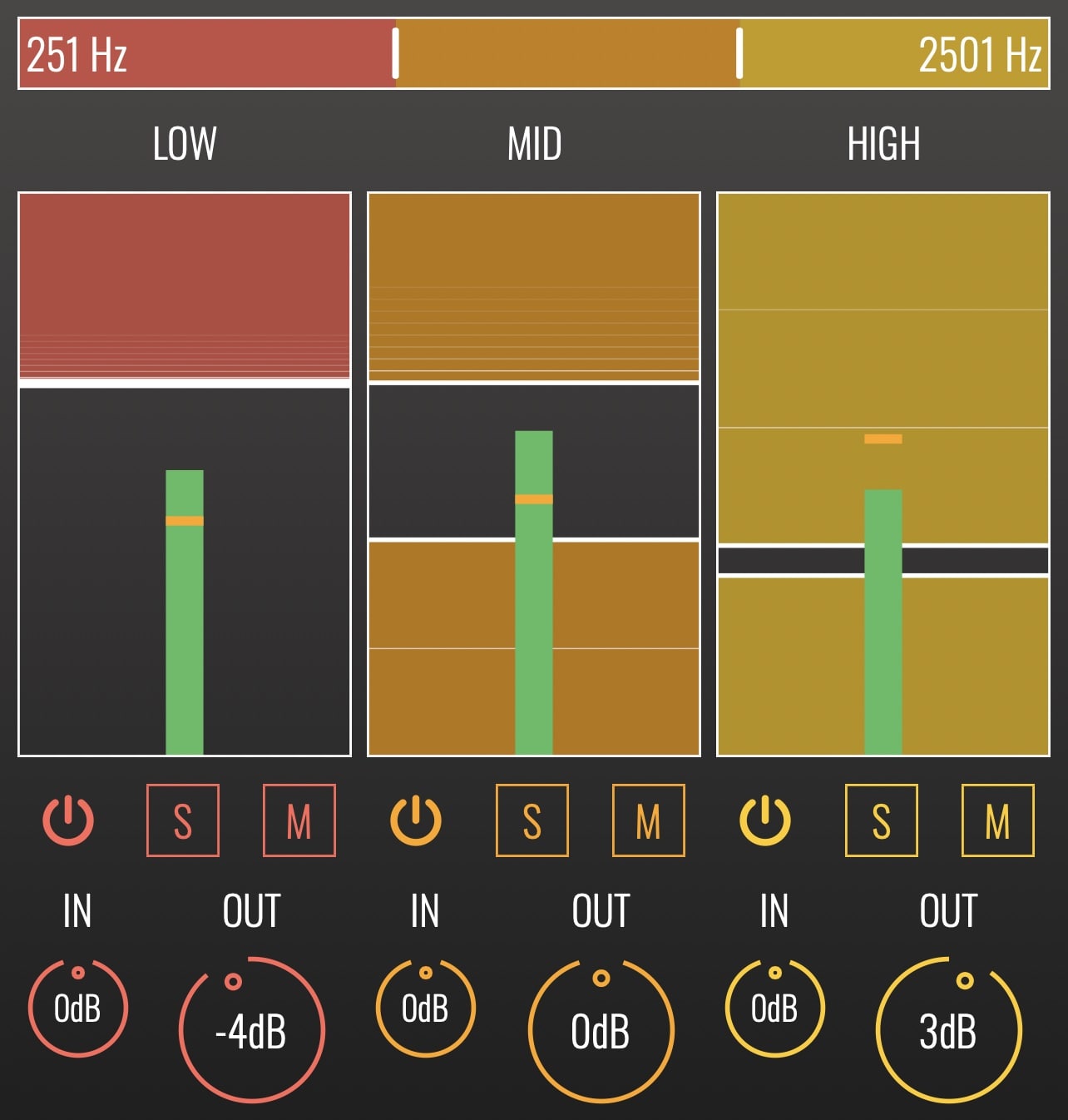
Task: Tap the MID band OUT knob at 0dB
Action: tap(601, 1031)
